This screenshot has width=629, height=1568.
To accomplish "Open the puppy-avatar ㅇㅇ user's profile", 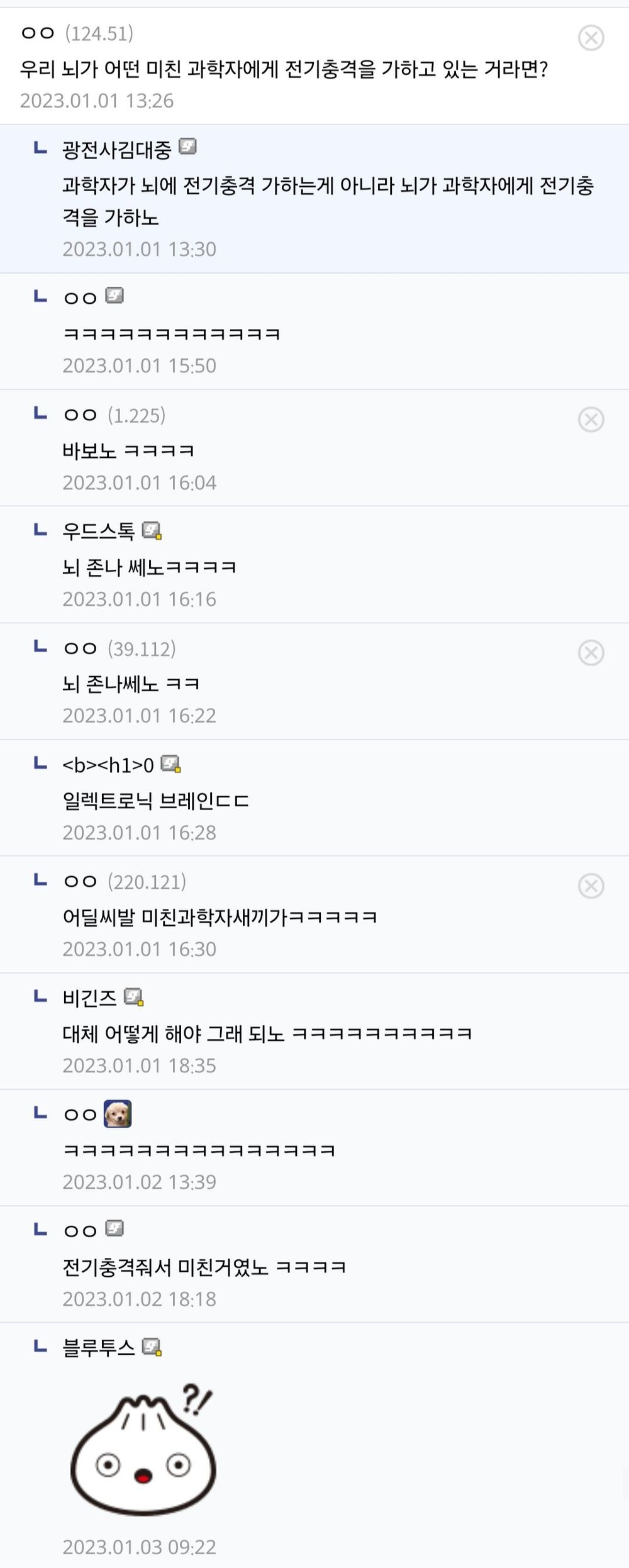I will (x=118, y=1114).
